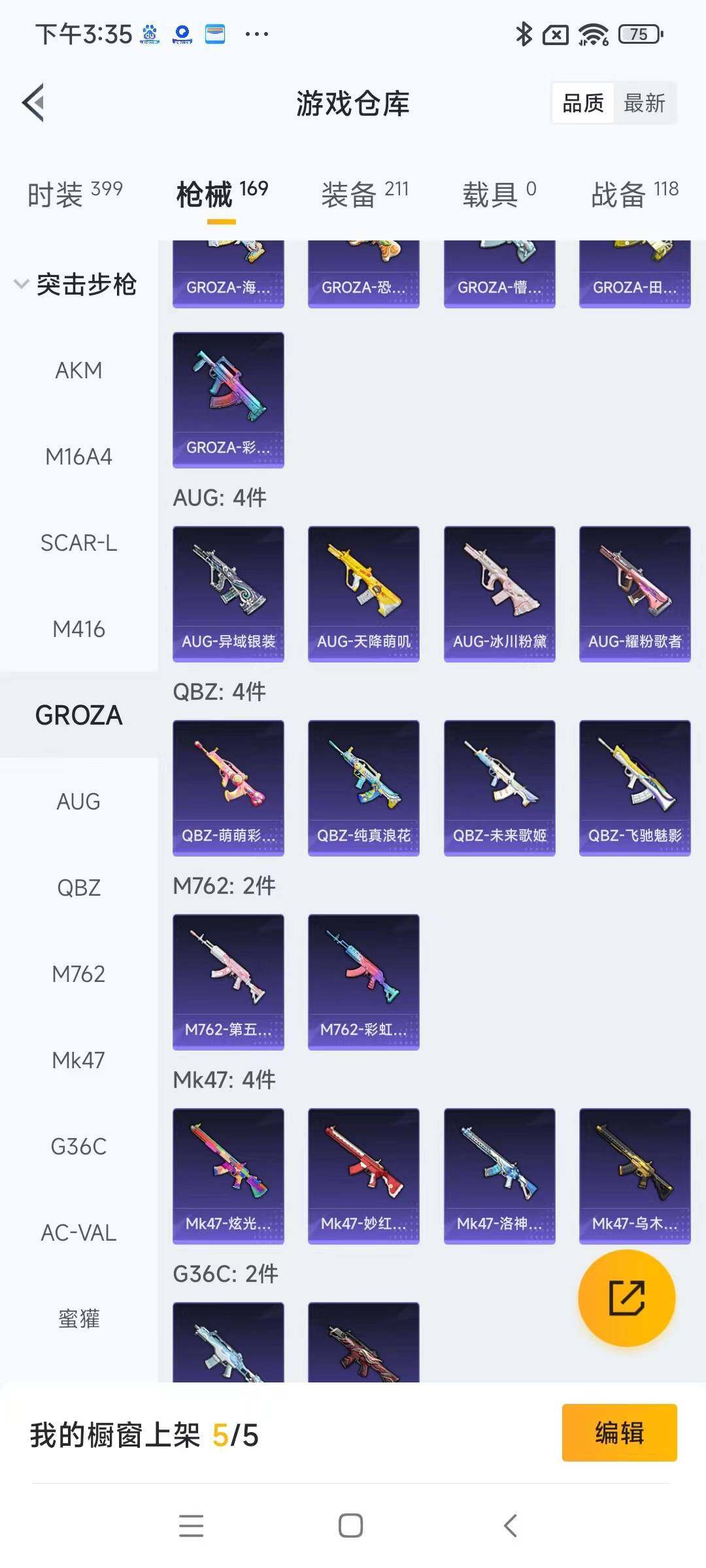This screenshot has width=706, height=1568.
Task: Jump to M416 in the sidebar
Action: point(78,629)
